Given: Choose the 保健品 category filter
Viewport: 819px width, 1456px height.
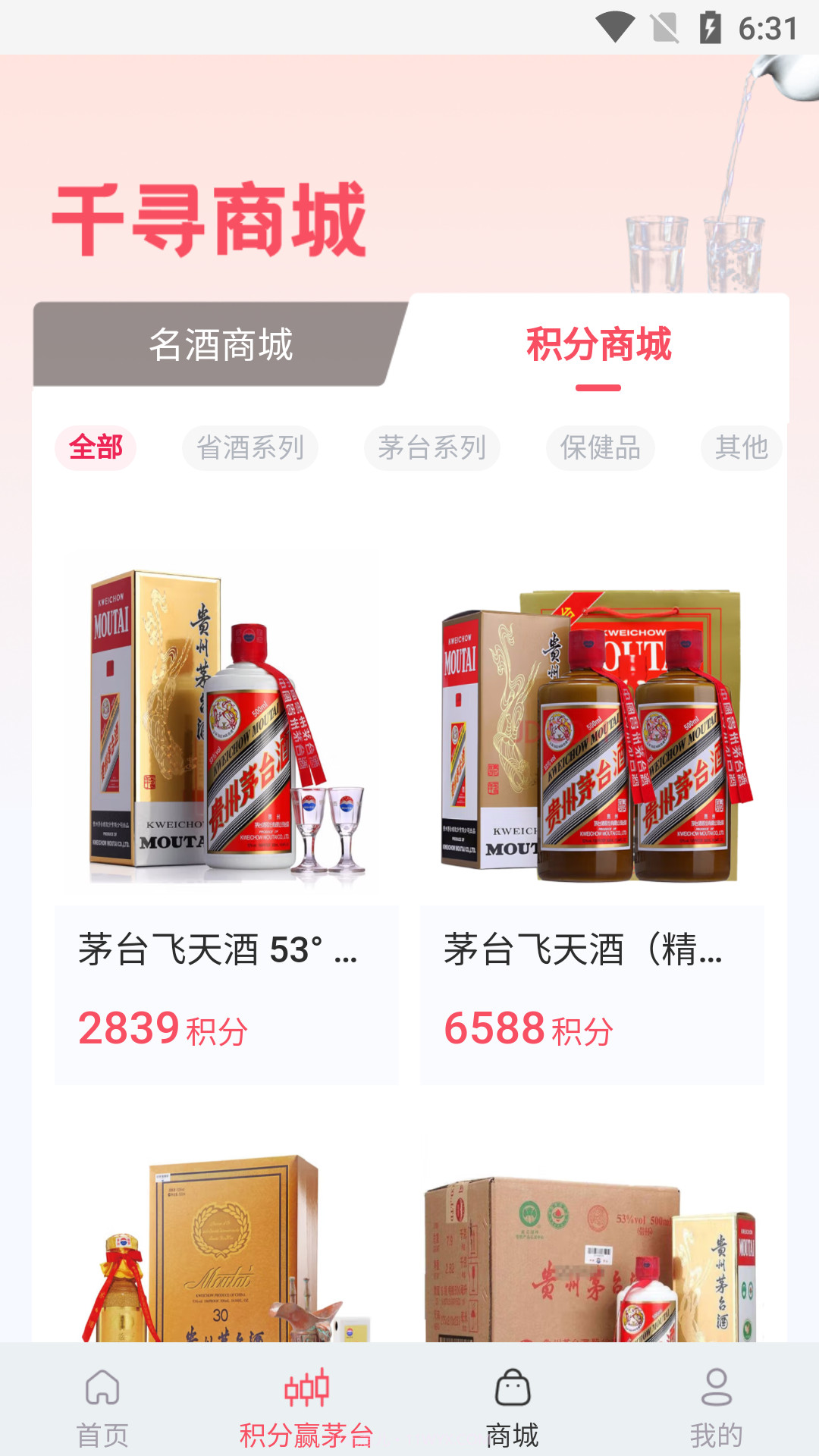Looking at the screenshot, I should [x=600, y=449].
